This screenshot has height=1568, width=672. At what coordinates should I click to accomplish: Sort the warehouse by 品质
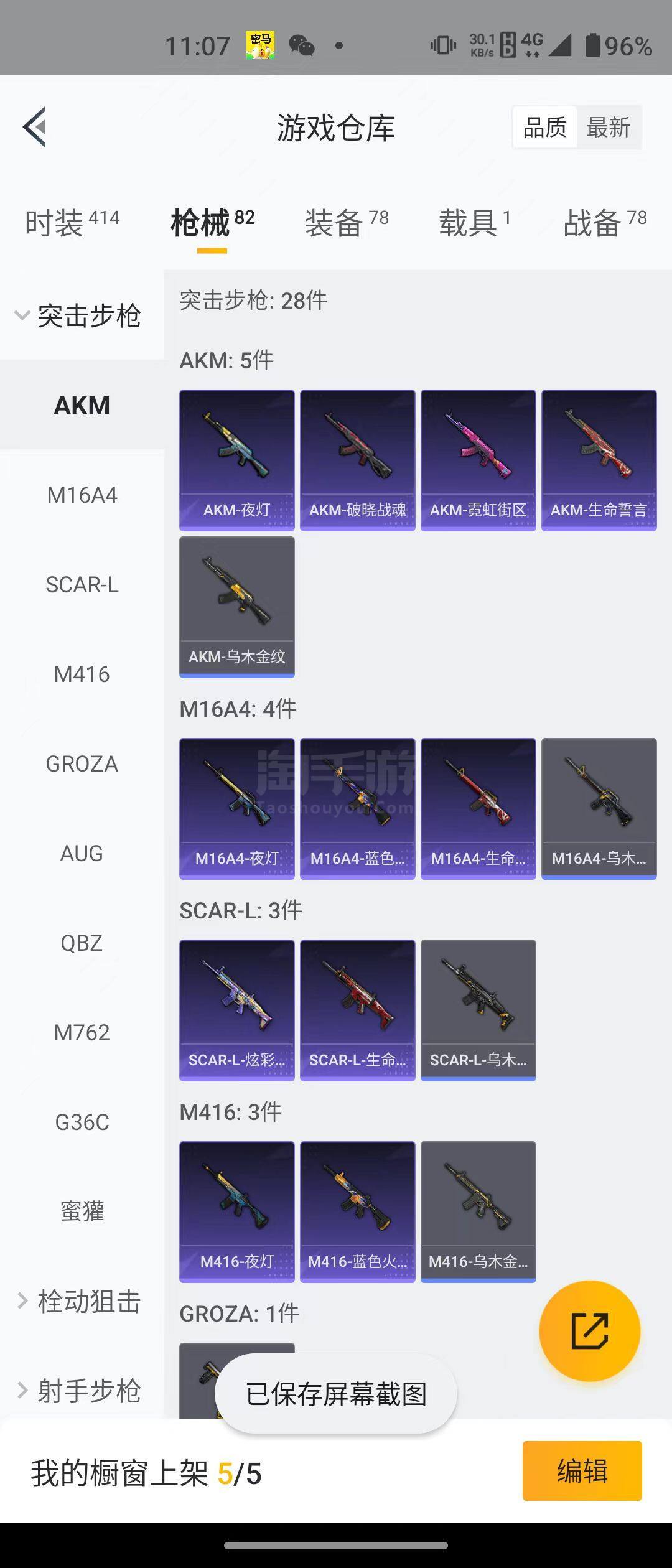[544, 128]
